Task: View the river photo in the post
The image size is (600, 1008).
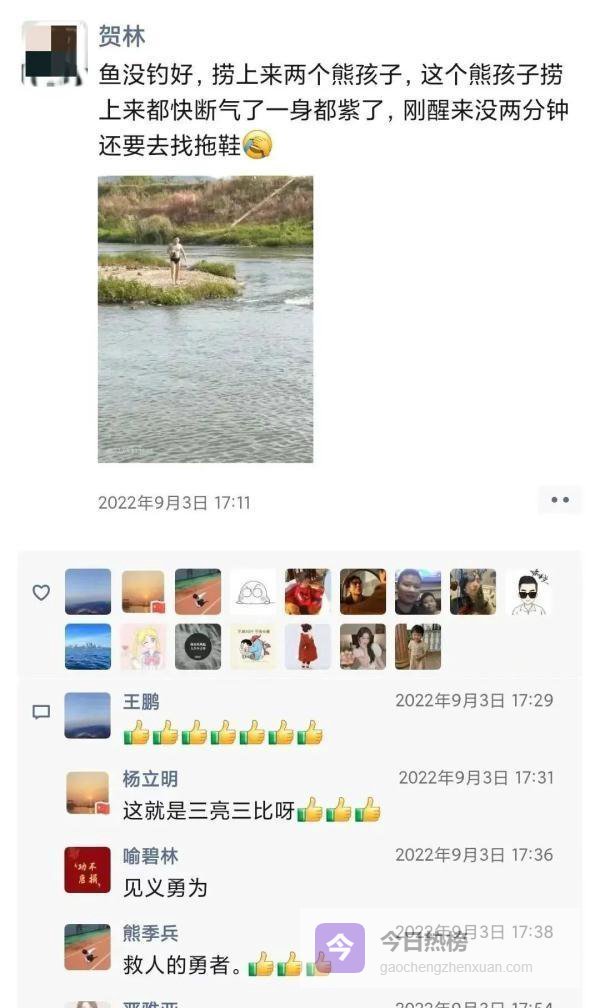Action: pyautogui.click(x=205, y=319)
